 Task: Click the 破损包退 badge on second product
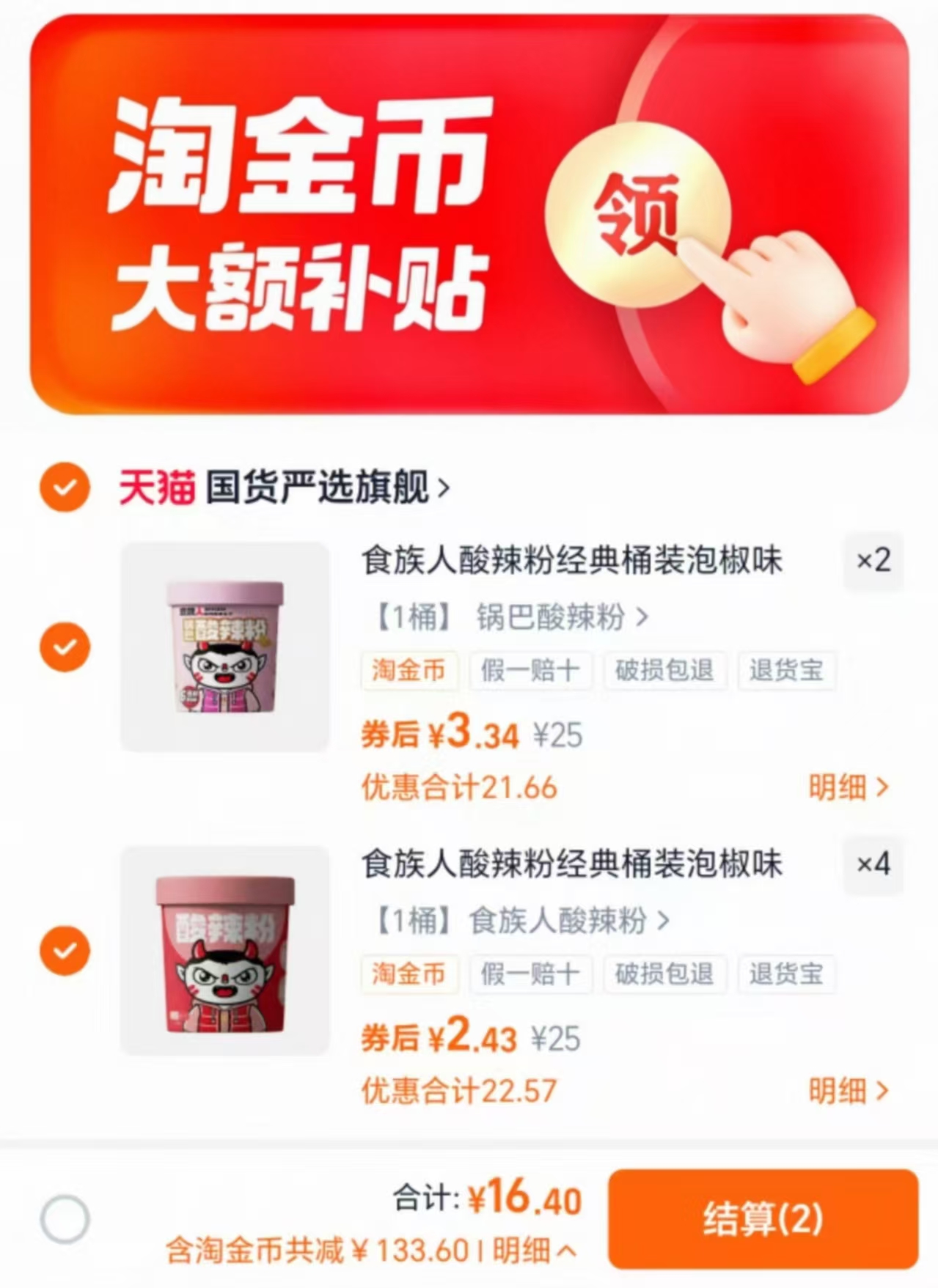point(664,974)
